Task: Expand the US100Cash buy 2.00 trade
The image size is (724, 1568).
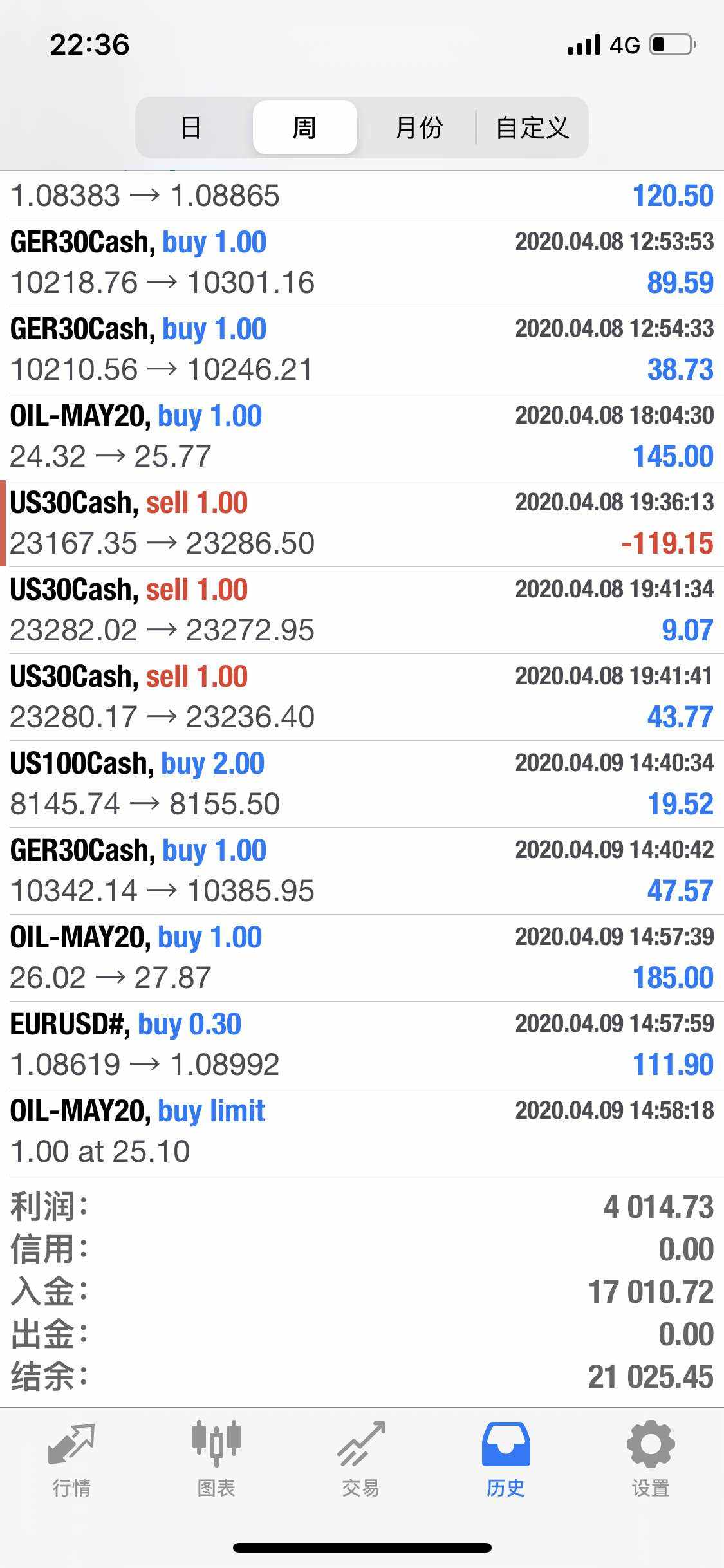Action: [x=362, y=784]
